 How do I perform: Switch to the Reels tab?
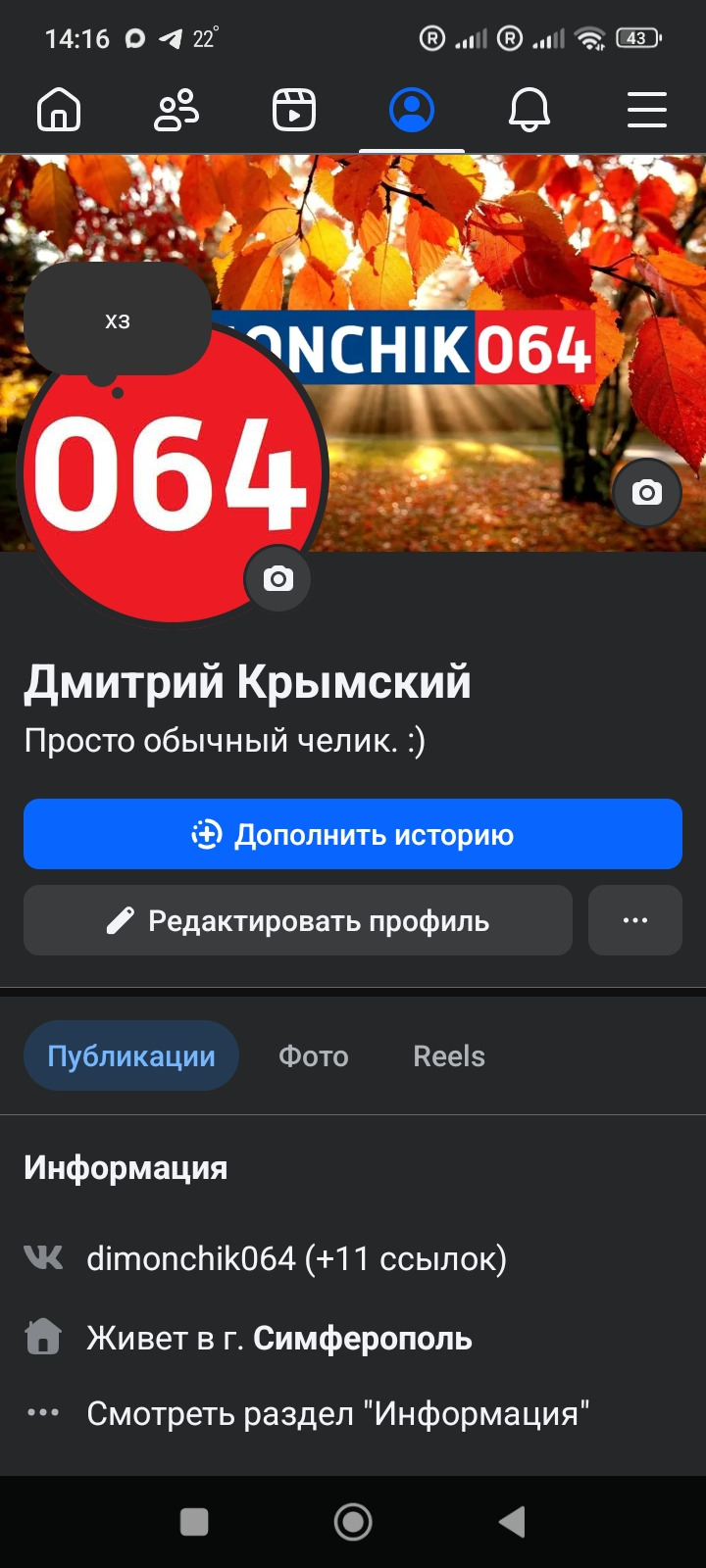point(449,1055)
